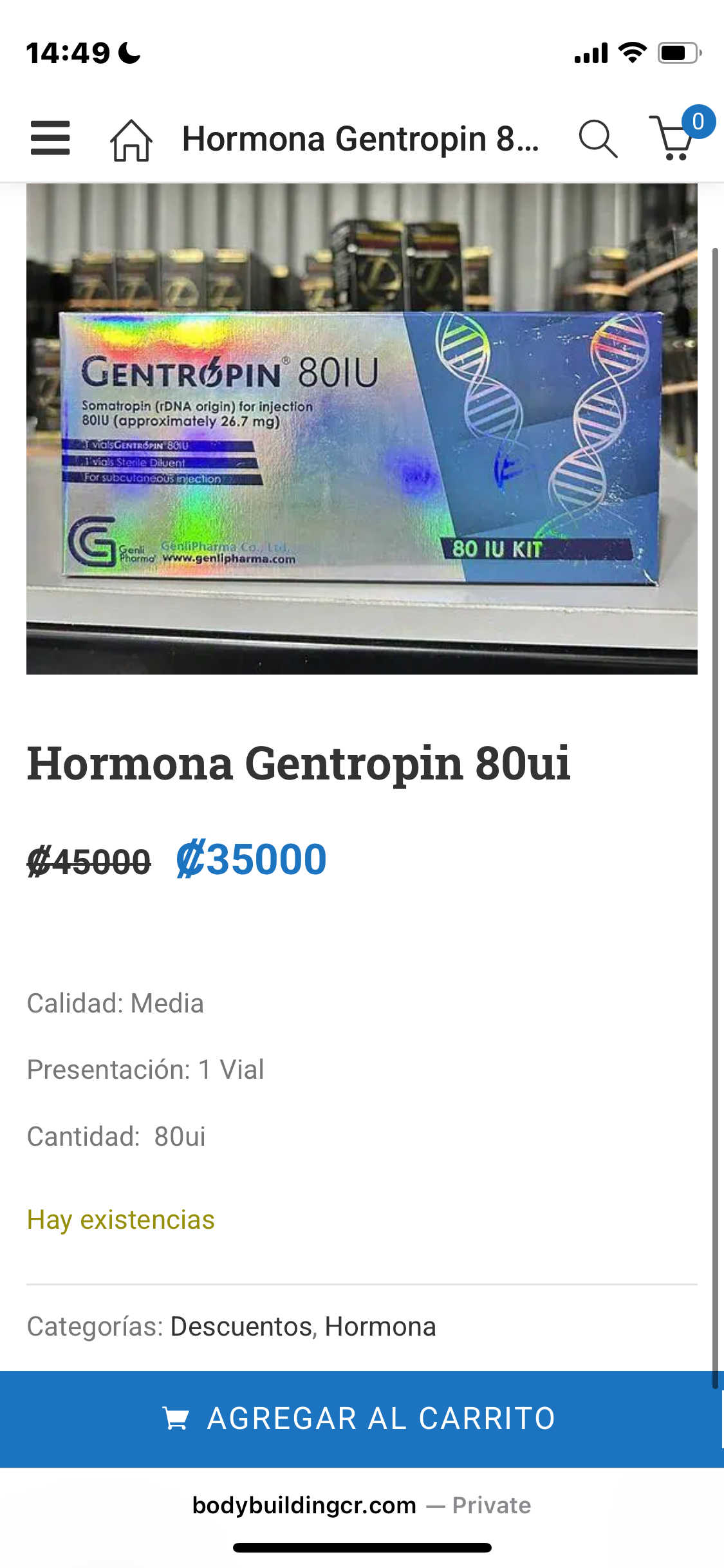The image size is (724, 1568).
Task: Tap the bodybuildingcr.com address bar
Action: pyautogui.click(x=362, y=1506)
